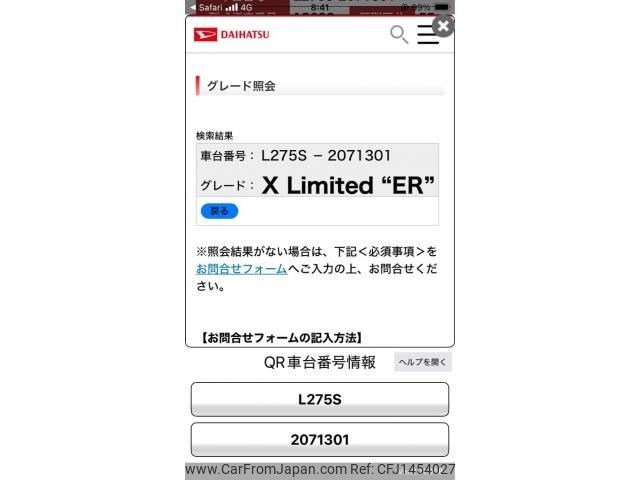Open the Daihatsu site search
The width and height of the screenshot is (640, 480).
click(x=398, y=35)
